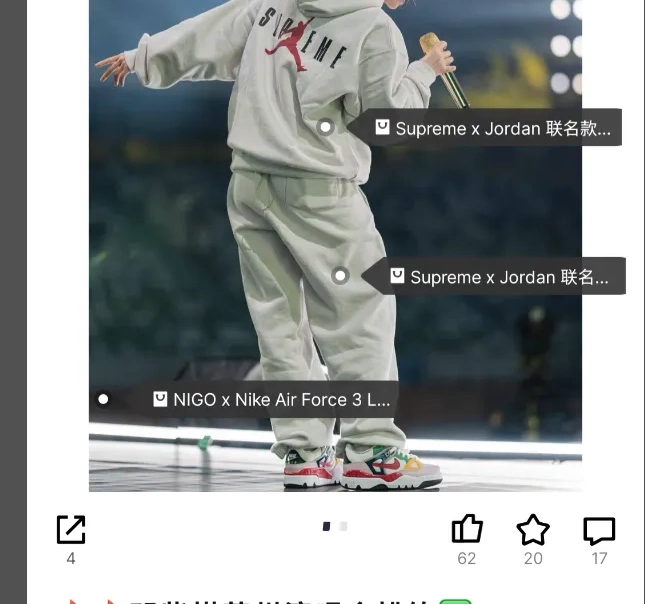Screen dimensions: 645x604
Task: Open Supreme x Jordan pants product tag
Action: click(498, 277)
